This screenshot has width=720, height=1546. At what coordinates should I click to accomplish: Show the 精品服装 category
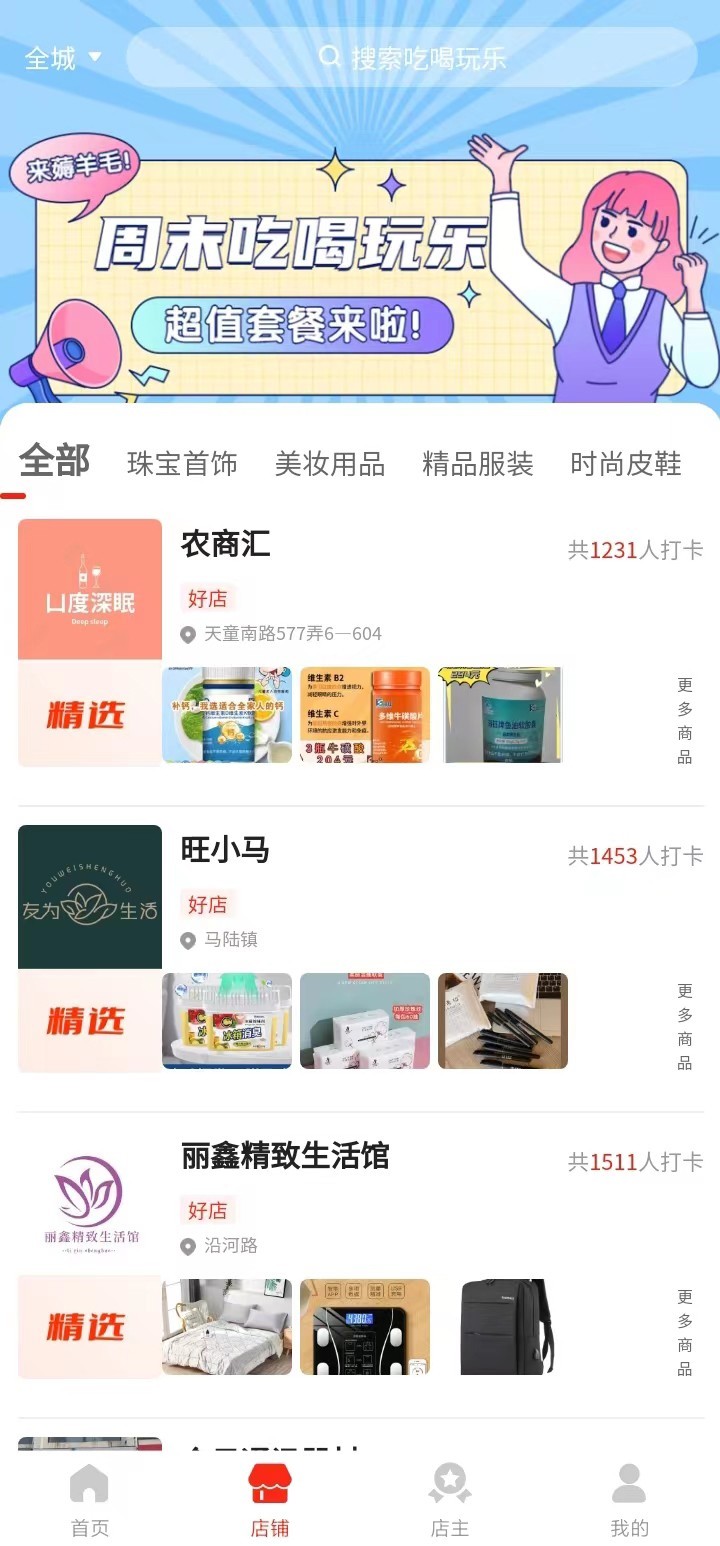pos(478,464)
